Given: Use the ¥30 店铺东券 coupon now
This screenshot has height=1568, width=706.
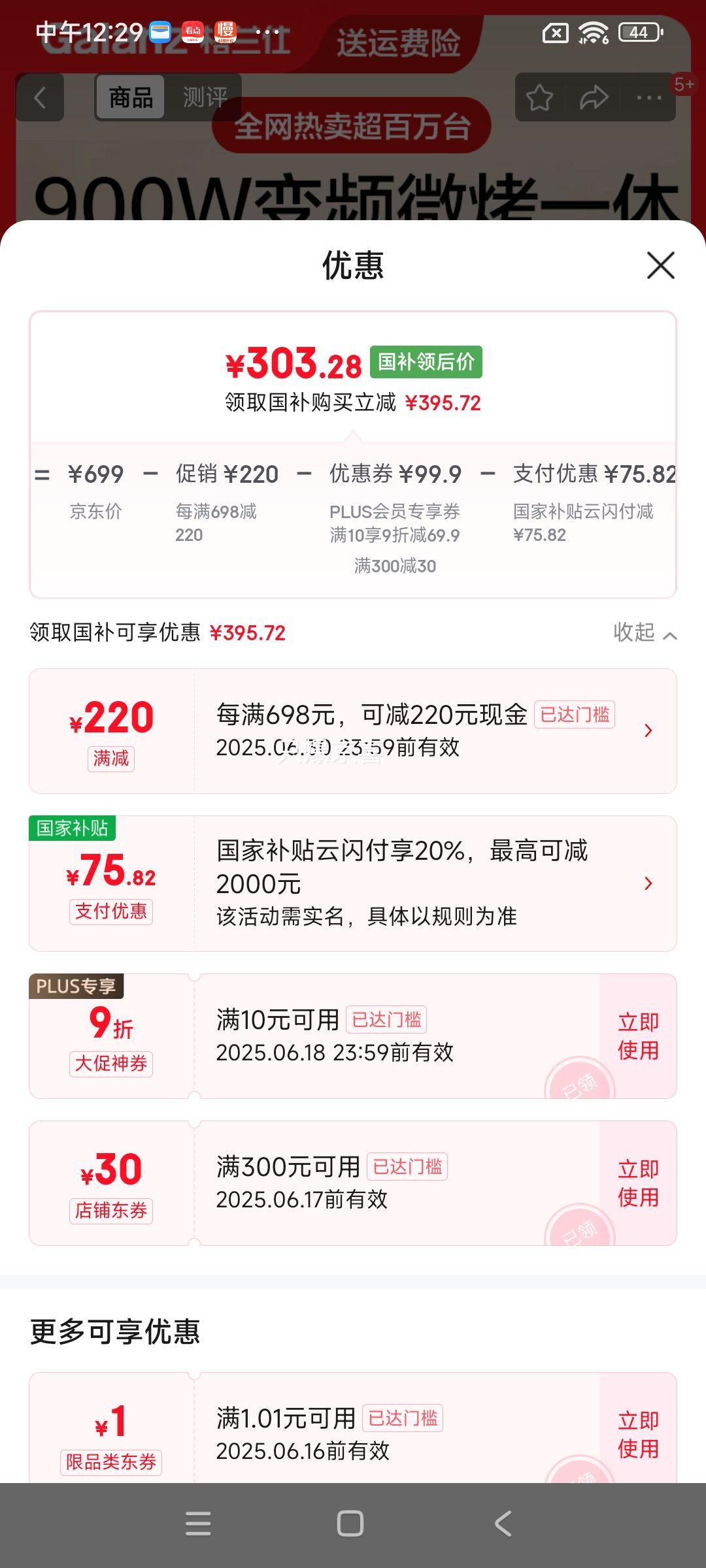Looking at the screenshot, I should click(x=638, y=1183).
